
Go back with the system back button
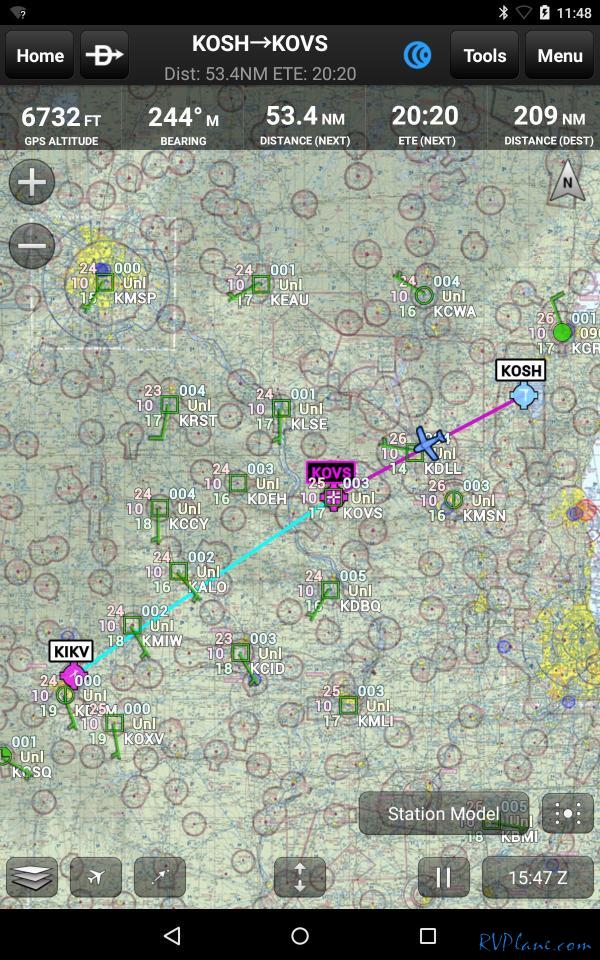tap(172, 935)
